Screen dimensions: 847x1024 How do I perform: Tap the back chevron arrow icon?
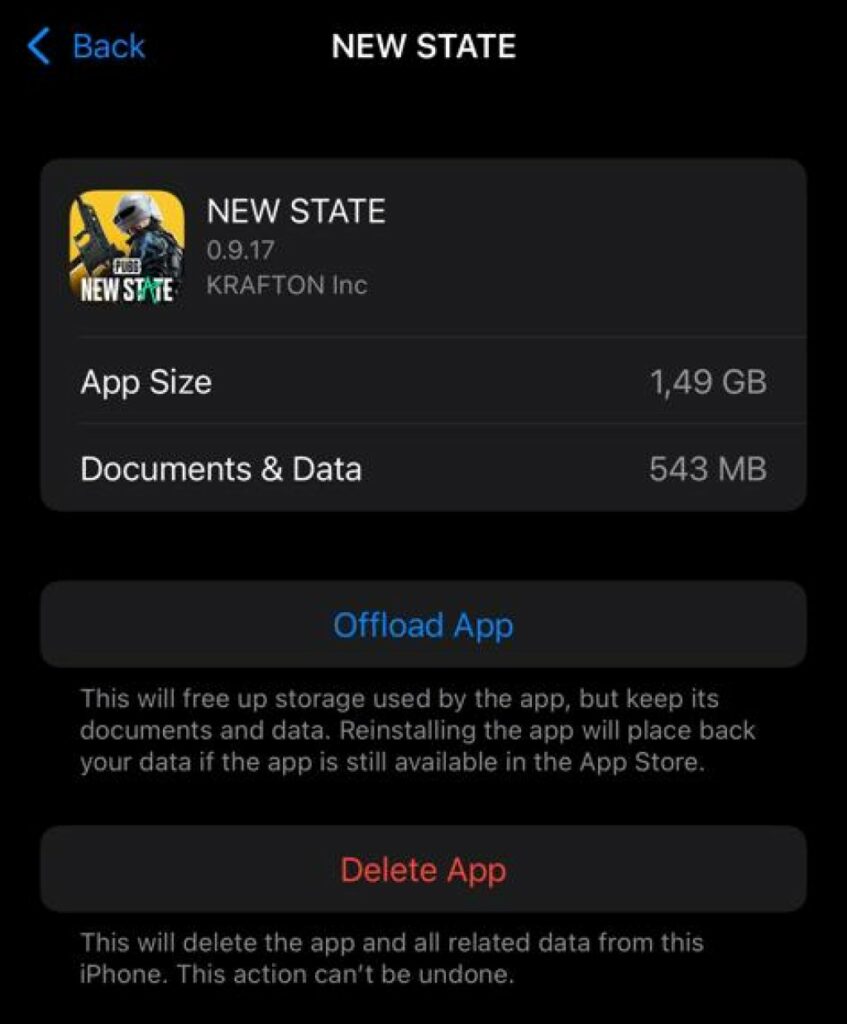click(37, 45)
